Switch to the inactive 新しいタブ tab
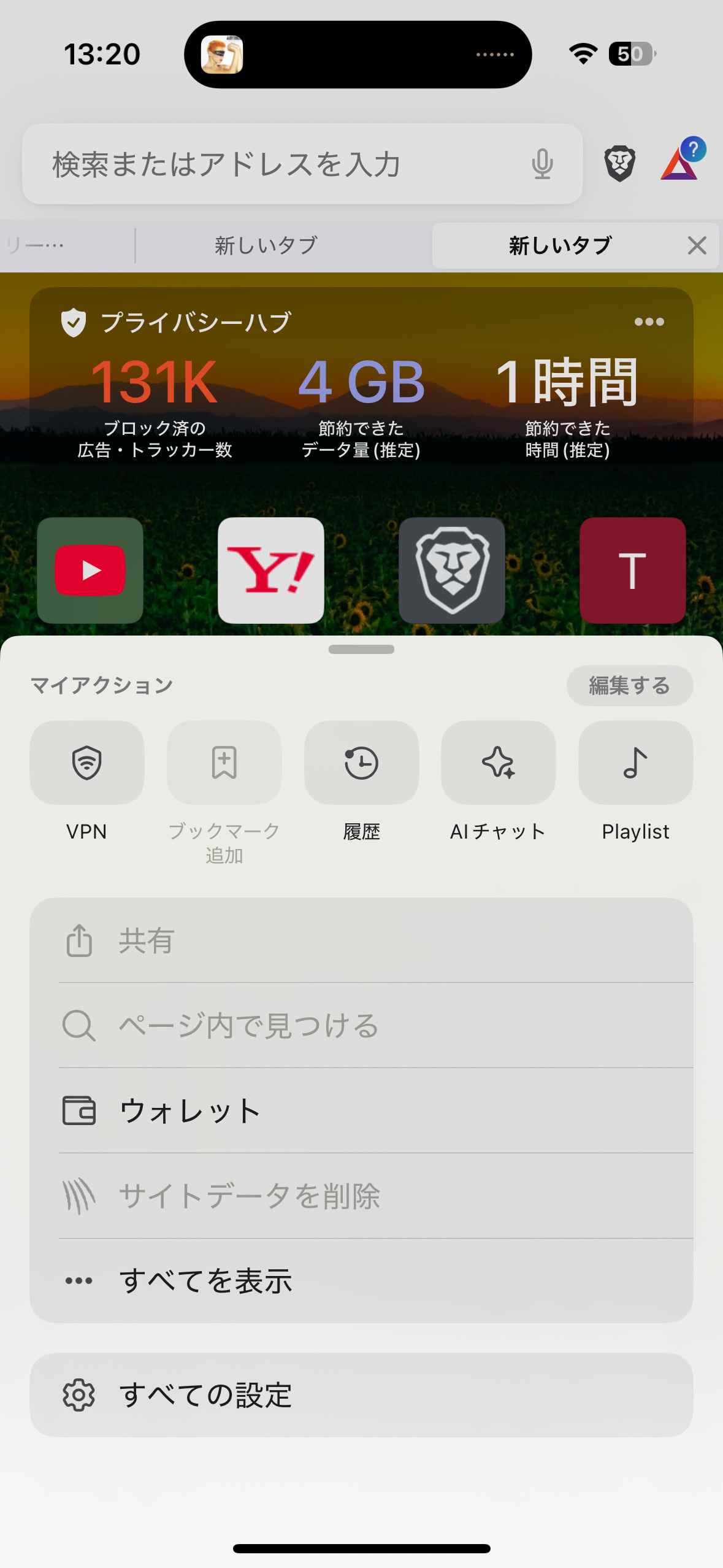This screenshot has height=1568, width=723. pyautogui.click(x=266, y=245)
